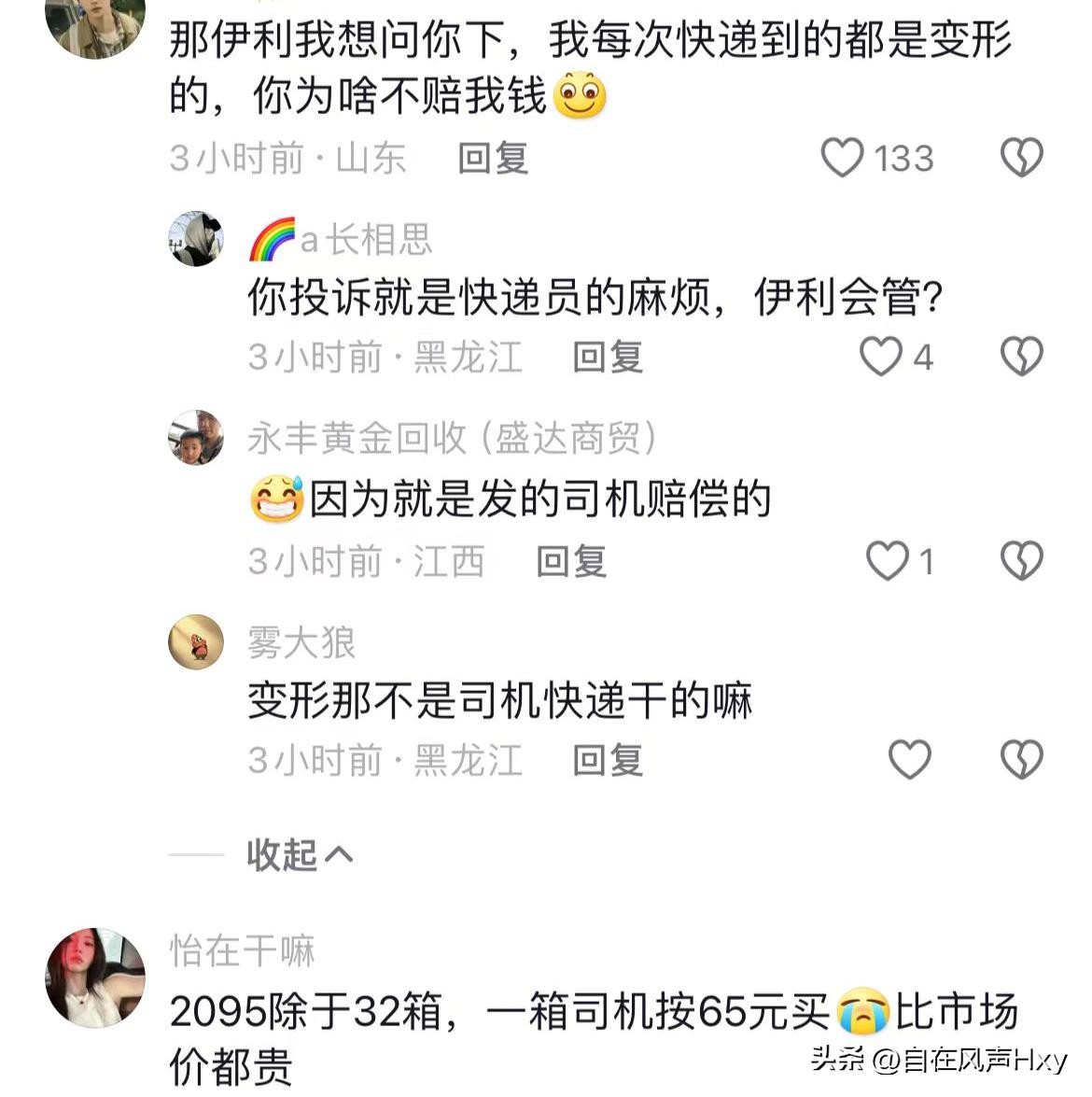This screenshot has width=1092, height=1097.
Task: Open 怡在干嘛's profile avatar
Action: (x=95, y=977)
